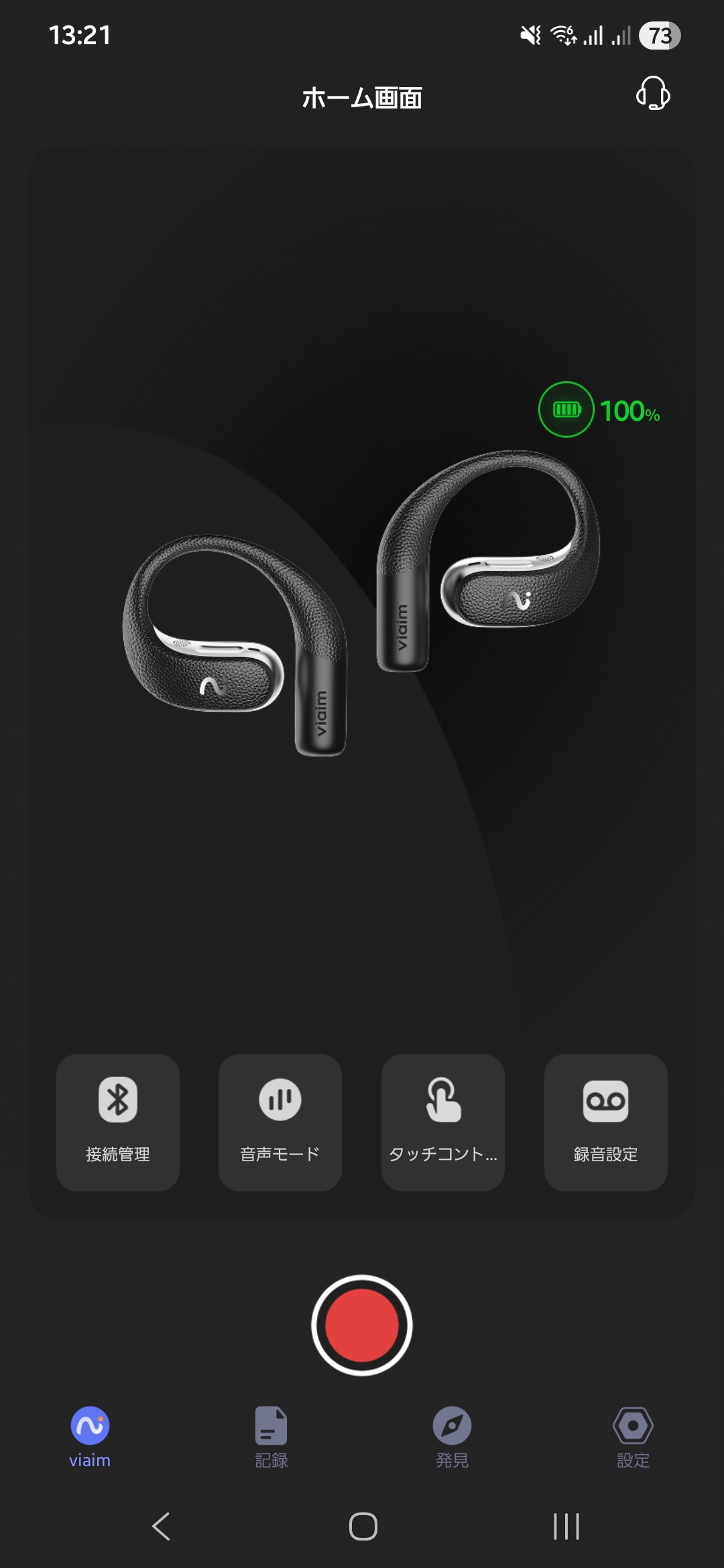Open 音声モード sound mode settings

(x=280, y=1122)
